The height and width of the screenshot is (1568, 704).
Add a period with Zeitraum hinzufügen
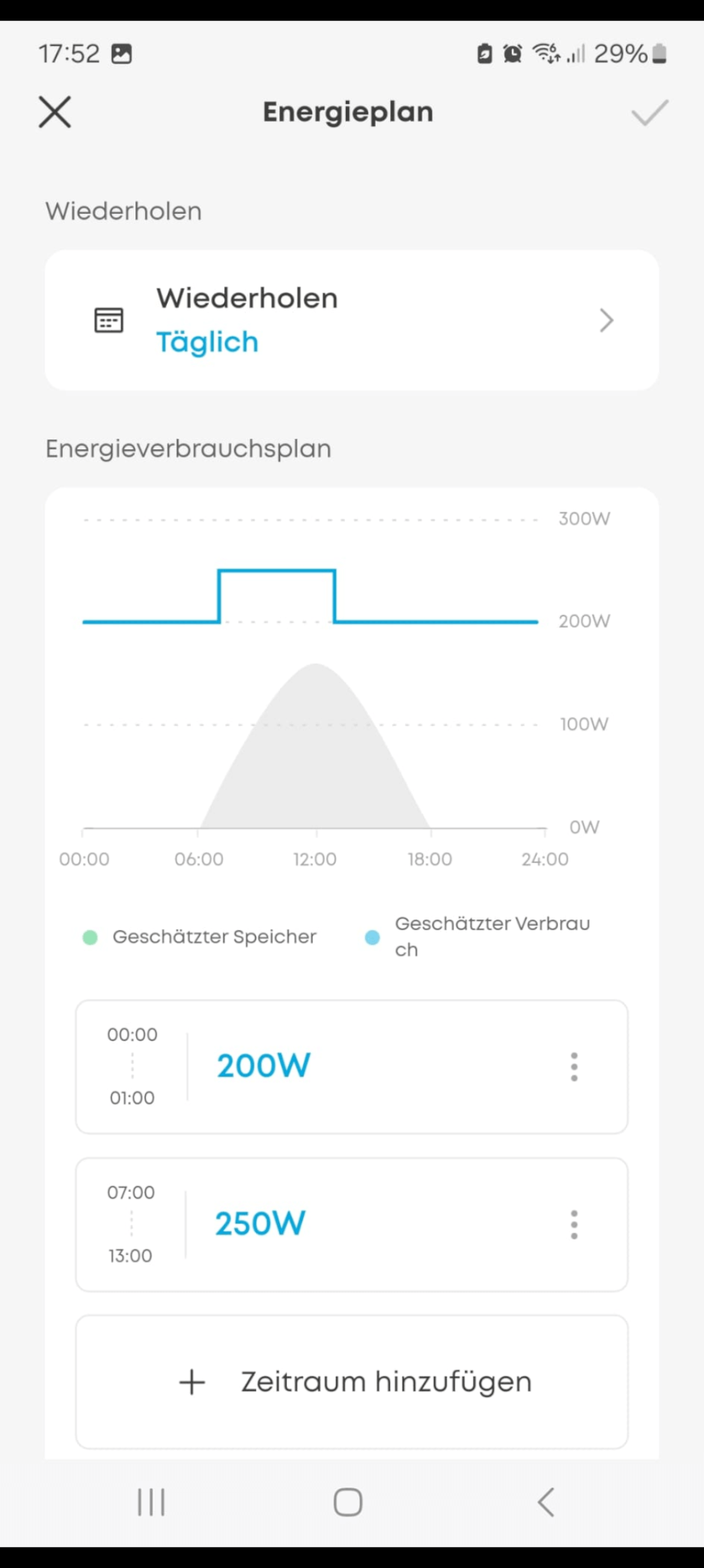click(352, 1382)
